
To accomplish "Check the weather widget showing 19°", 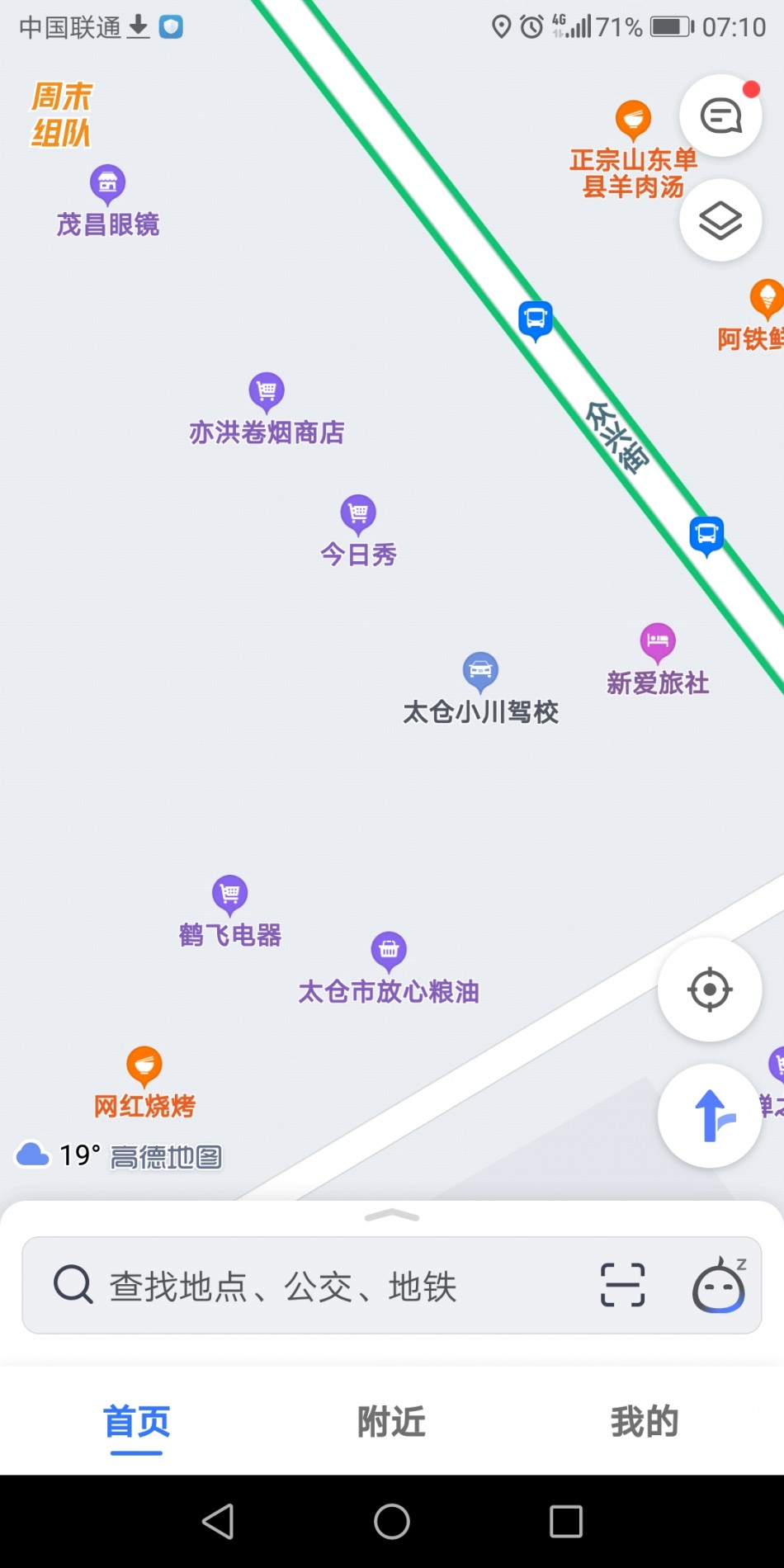I will point(58,1155).
